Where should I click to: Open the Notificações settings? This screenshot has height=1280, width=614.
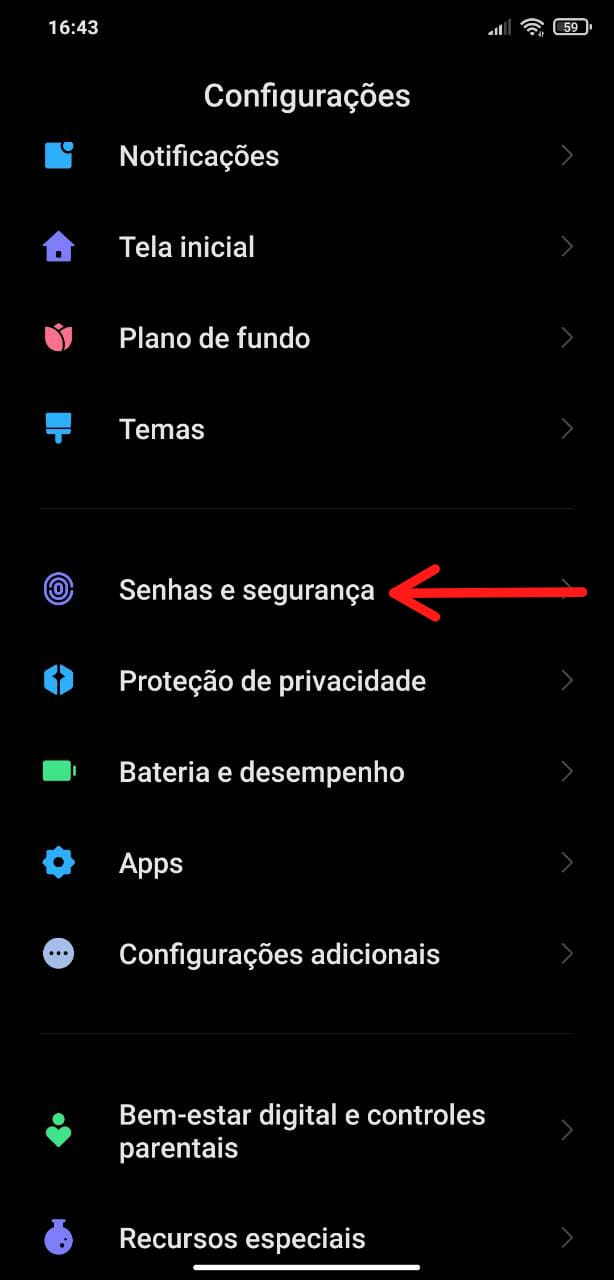[199, 156]
